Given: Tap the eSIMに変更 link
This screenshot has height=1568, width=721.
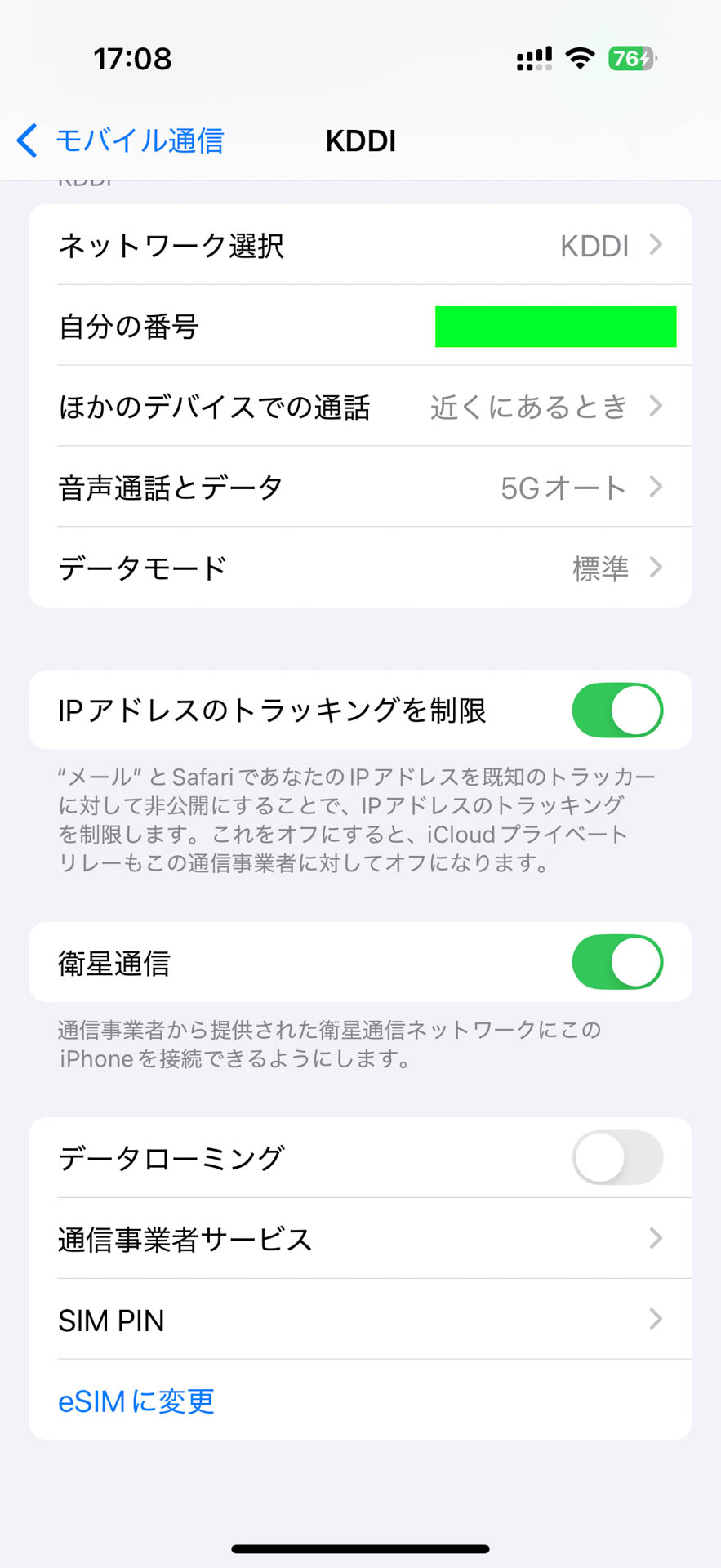Looking at the screenshot, I should (136, 1401).
